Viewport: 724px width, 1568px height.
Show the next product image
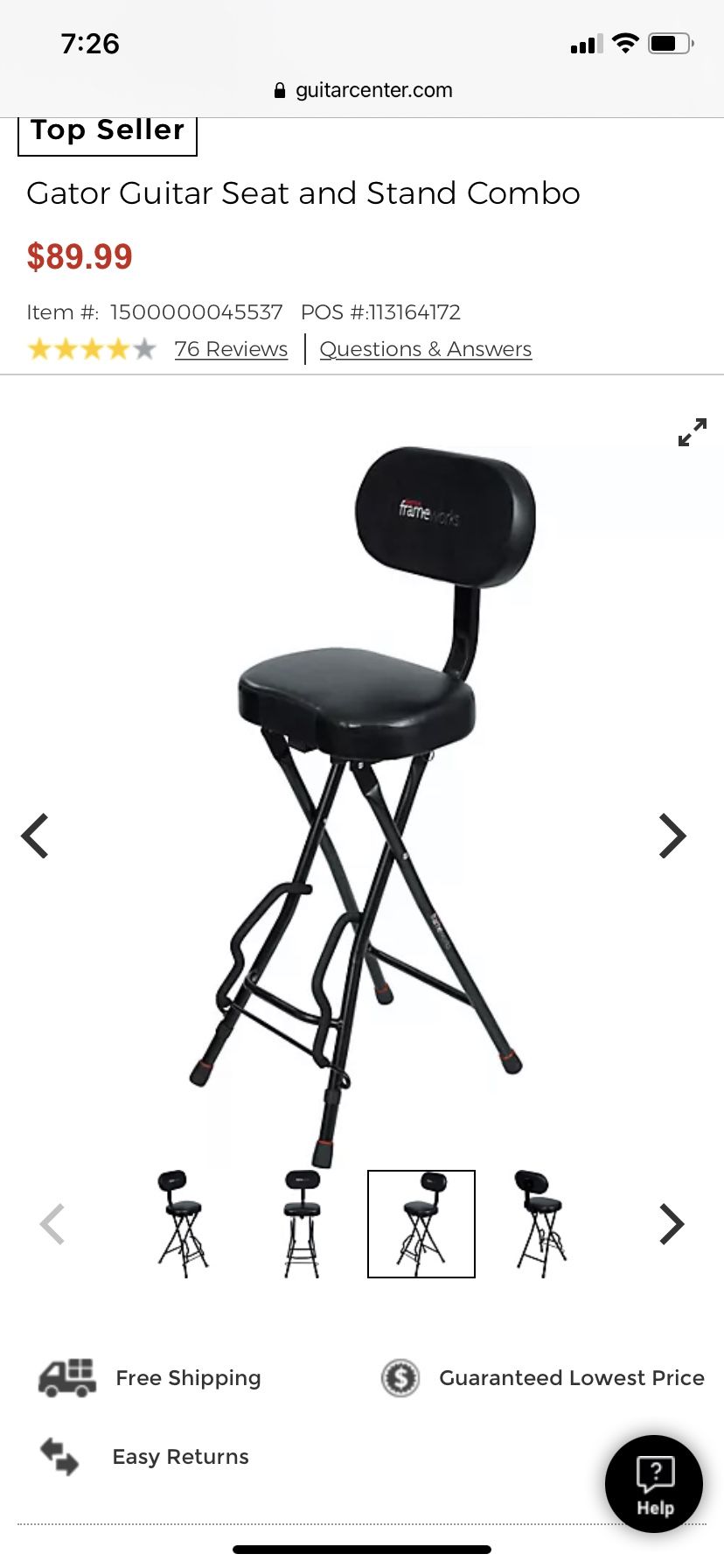(x=672, y=836)
